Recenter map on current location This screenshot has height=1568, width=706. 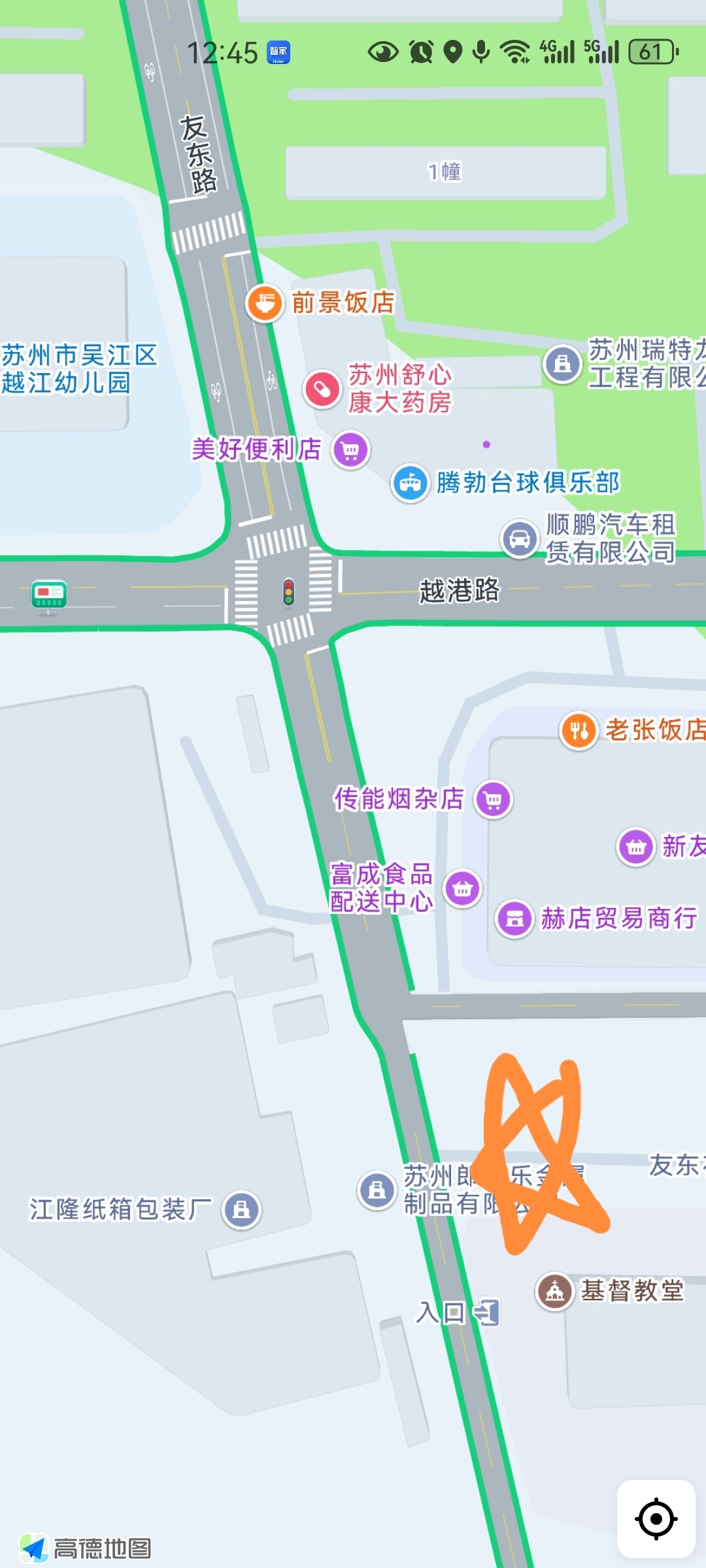(656, 1518)
